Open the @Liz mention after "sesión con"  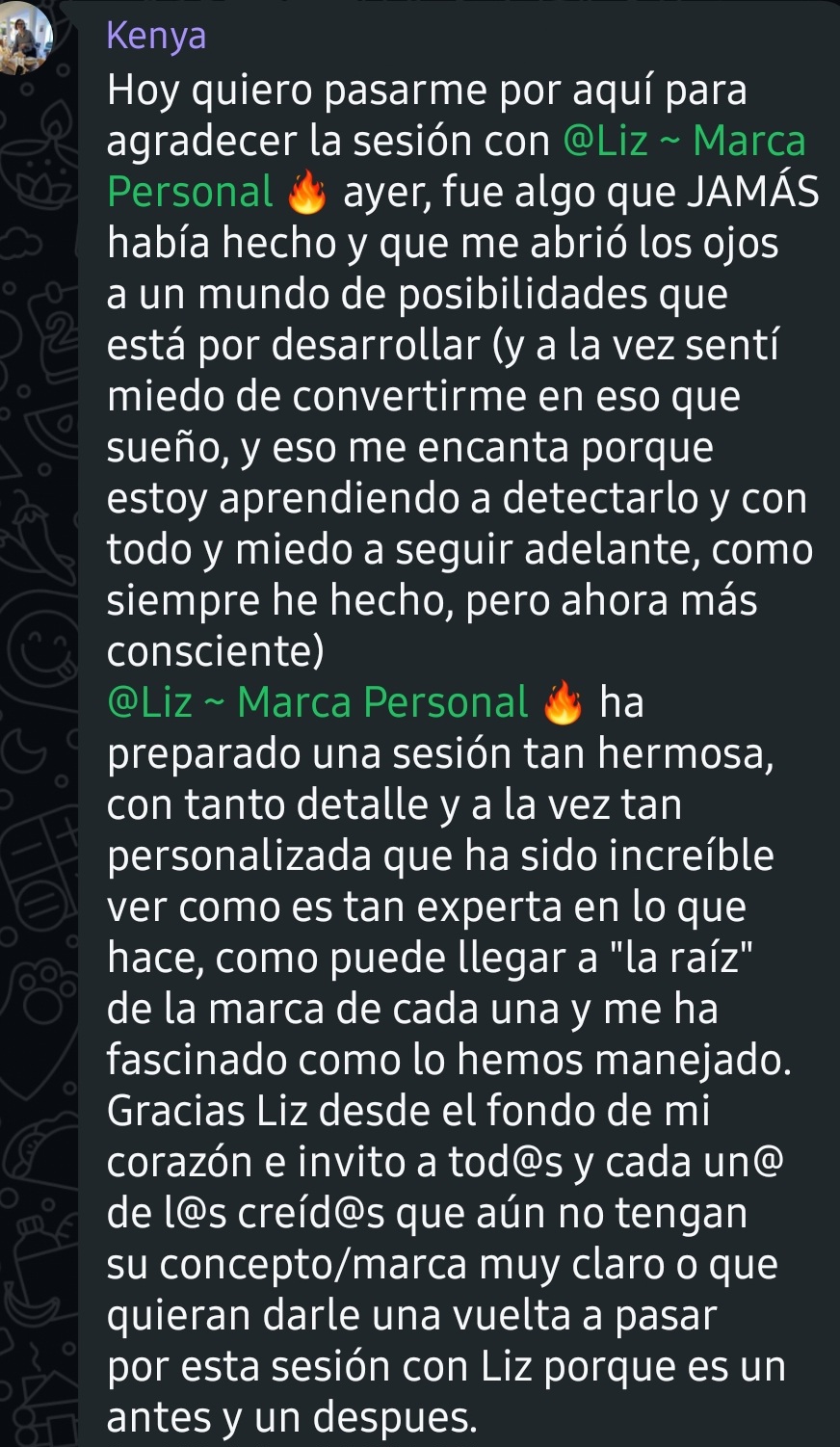point(683,141)
